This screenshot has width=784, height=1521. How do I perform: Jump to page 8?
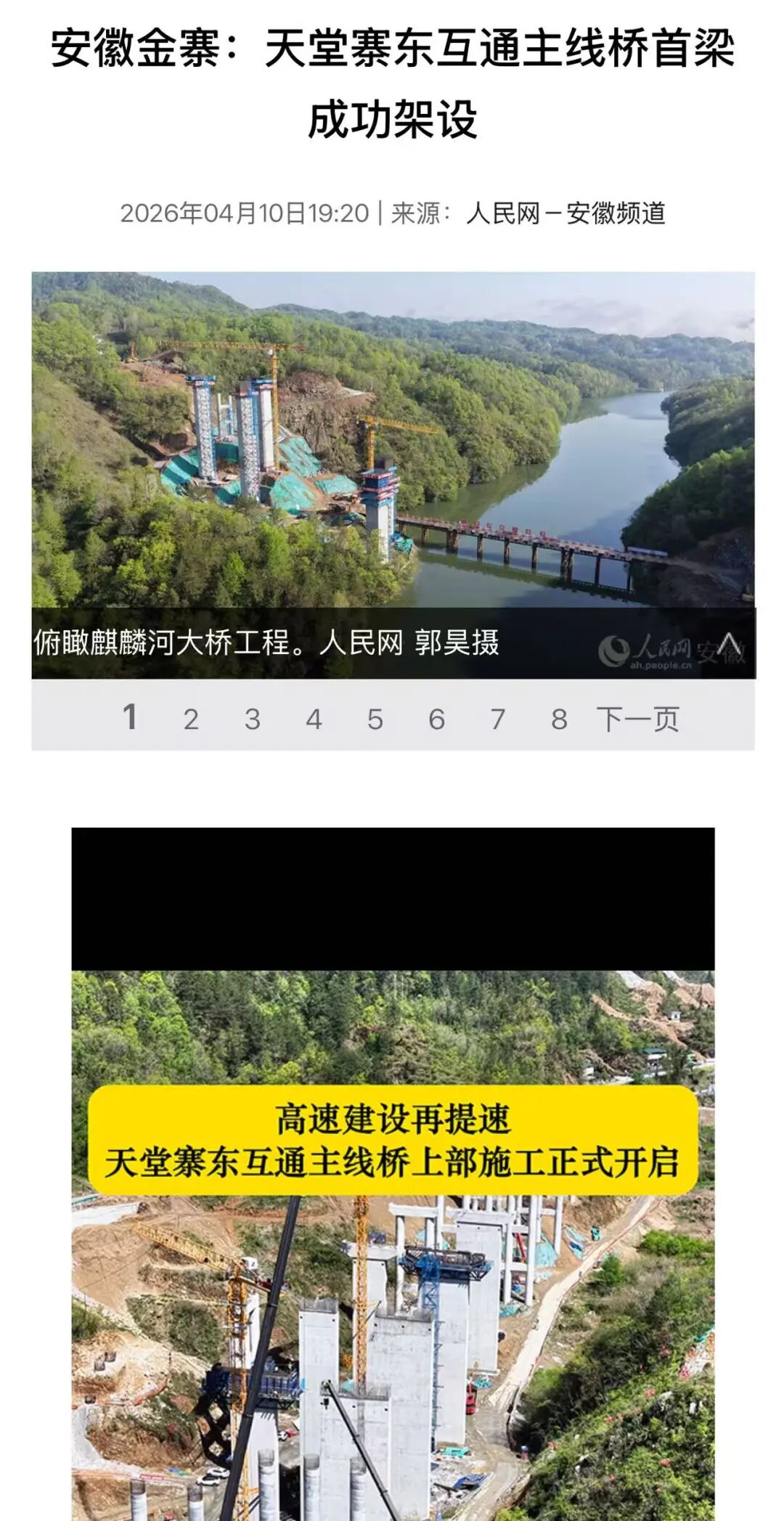point(559,719)
